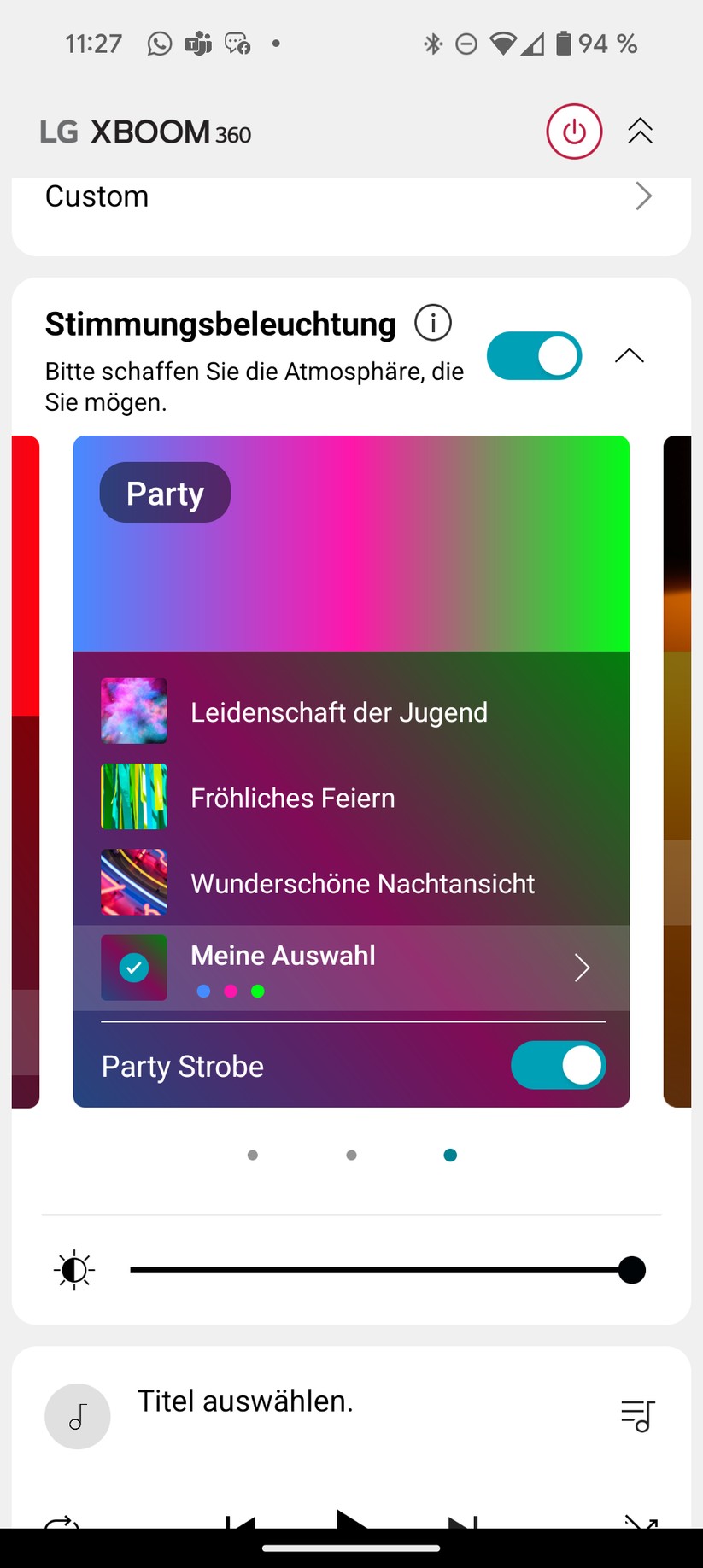Tap the music note icon in the player card

coord(78,1415)
